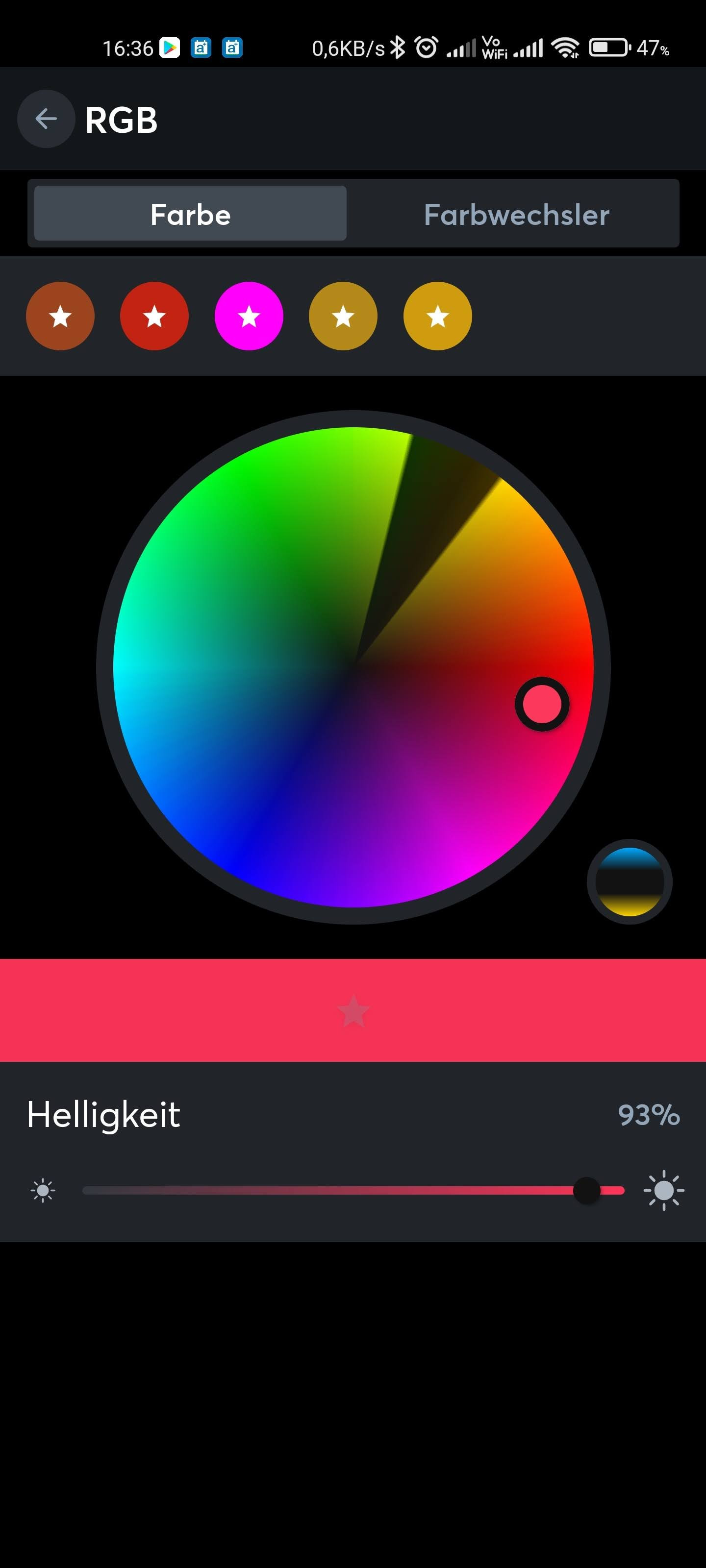Tap the color wheel to pick a color
This screenshot has height=1568, width=706.
tap(353, 666)
